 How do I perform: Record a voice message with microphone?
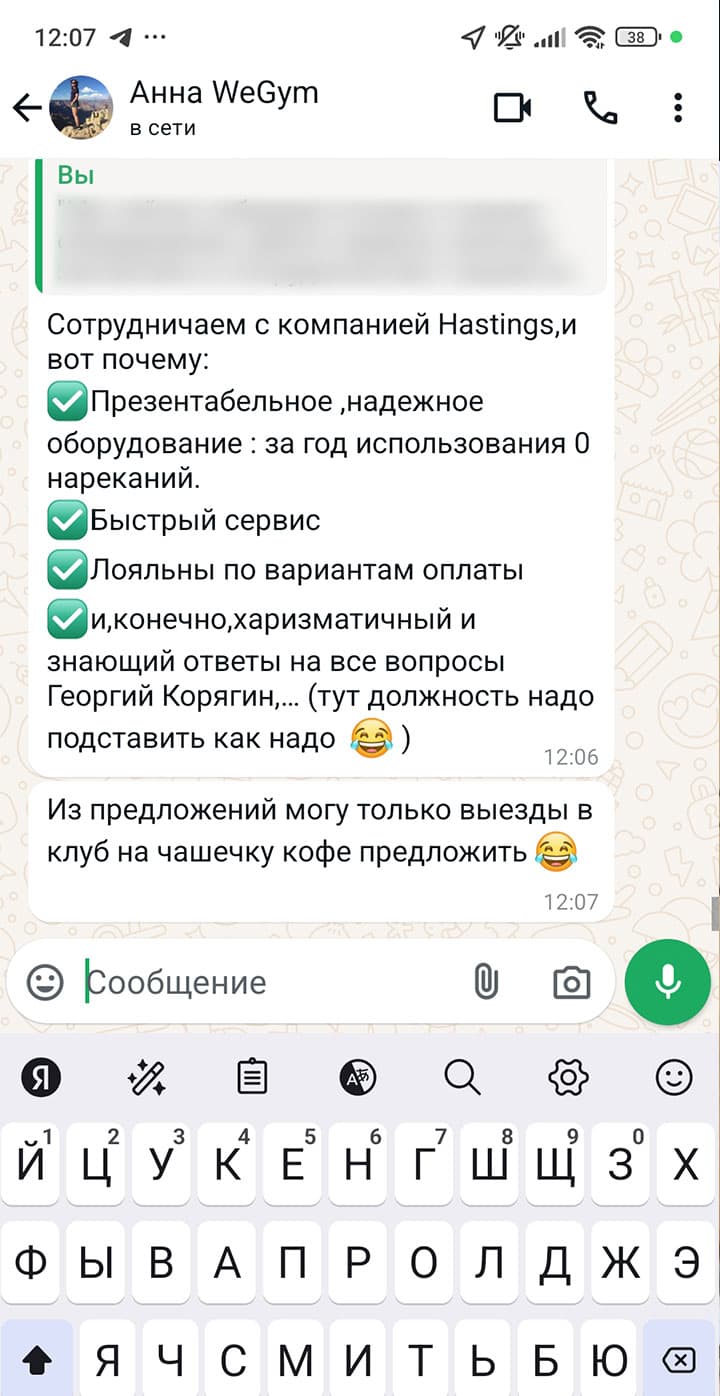(667, 982)
